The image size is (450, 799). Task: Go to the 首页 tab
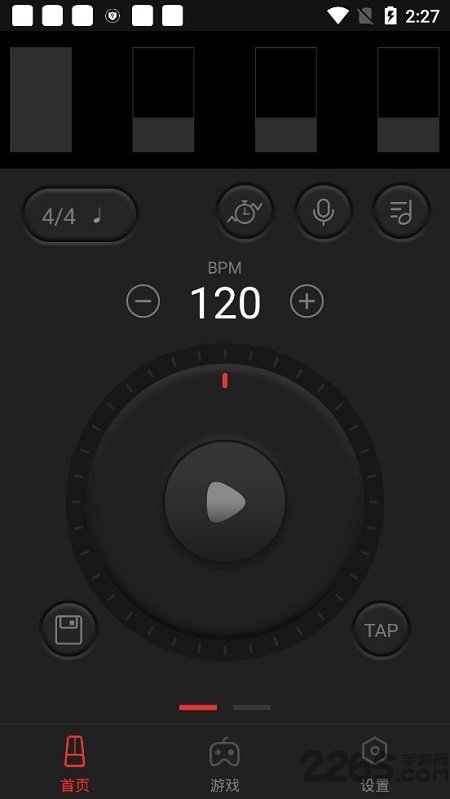point(75,764)
